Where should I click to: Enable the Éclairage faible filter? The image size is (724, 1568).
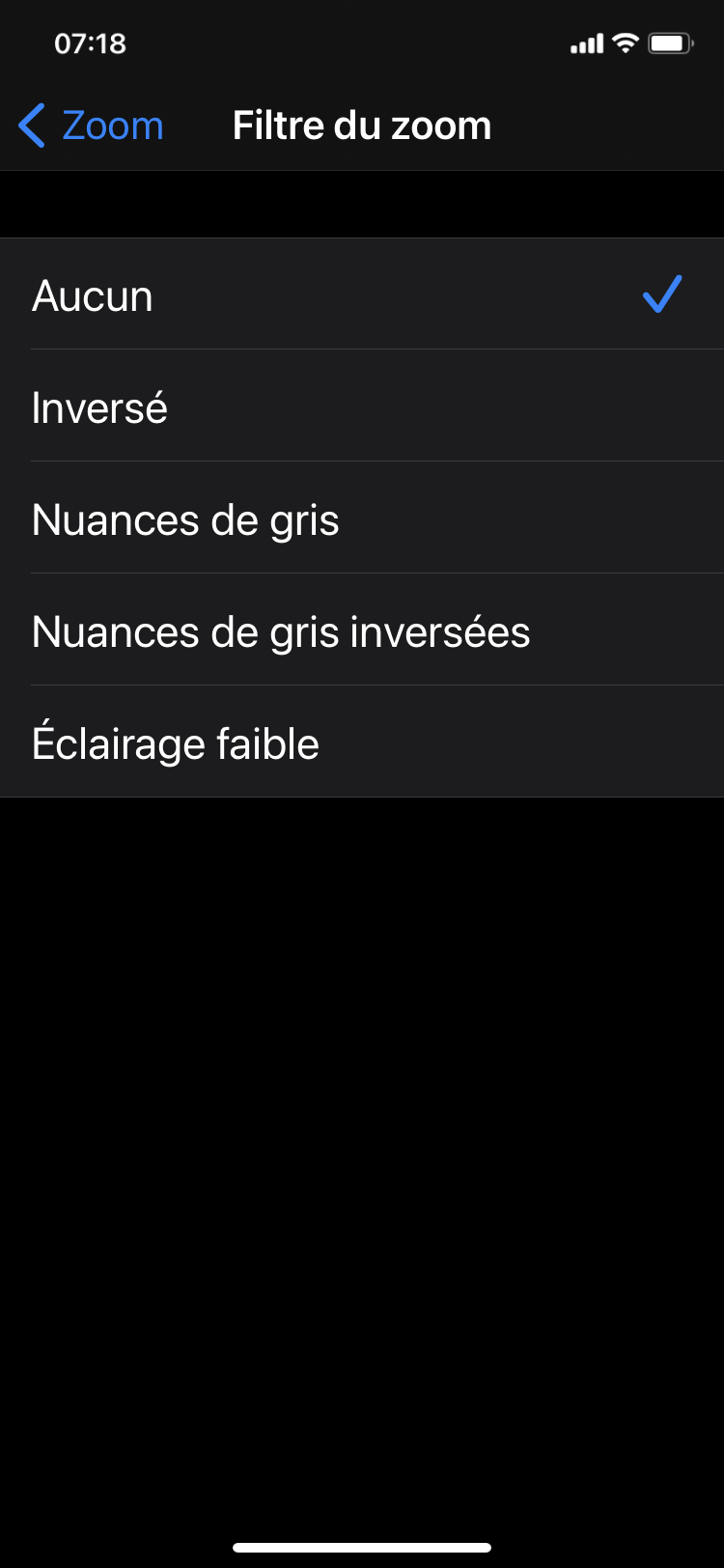(362, 743)
